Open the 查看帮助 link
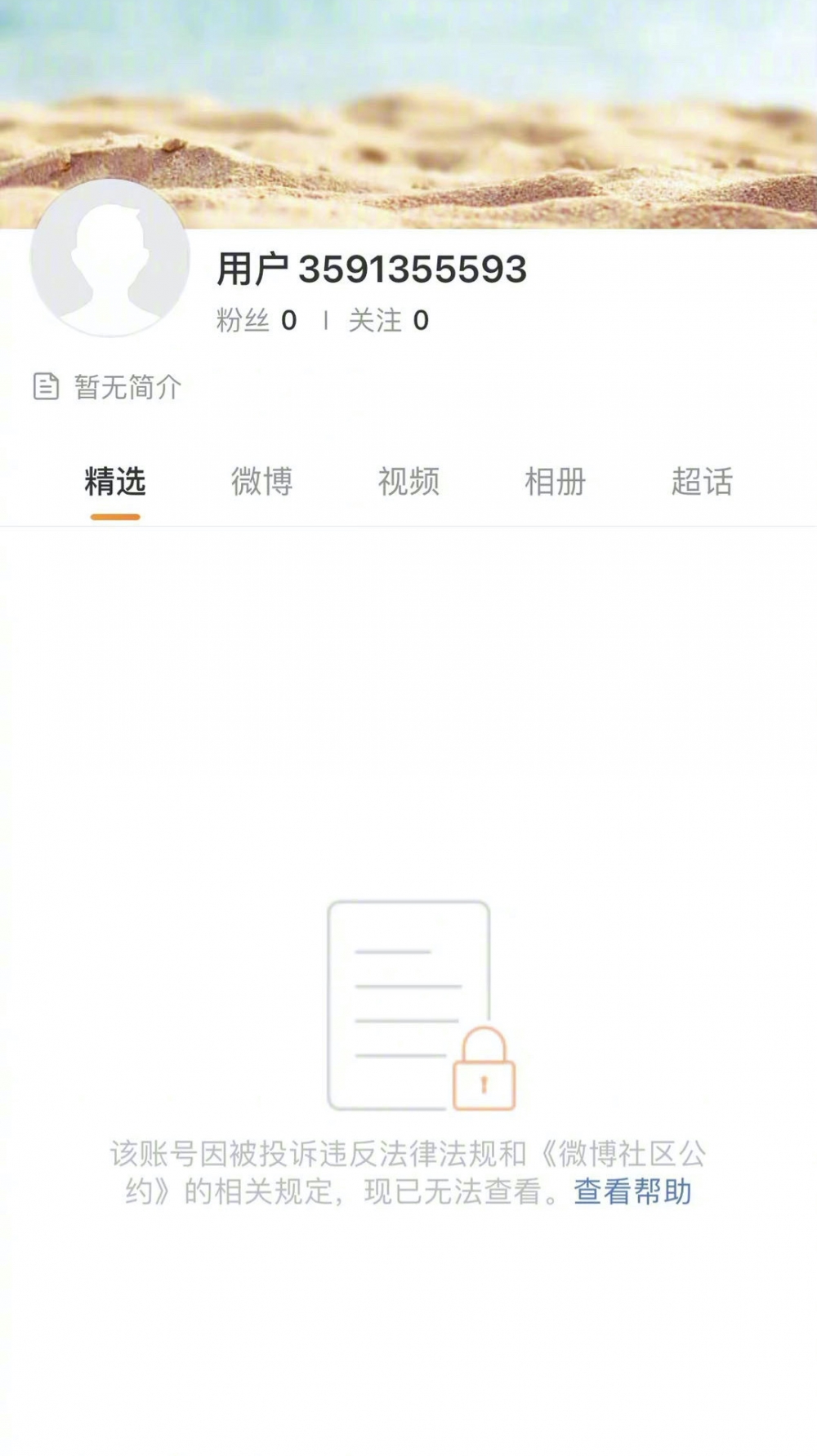817x1456 pixels. [632, 1192]
